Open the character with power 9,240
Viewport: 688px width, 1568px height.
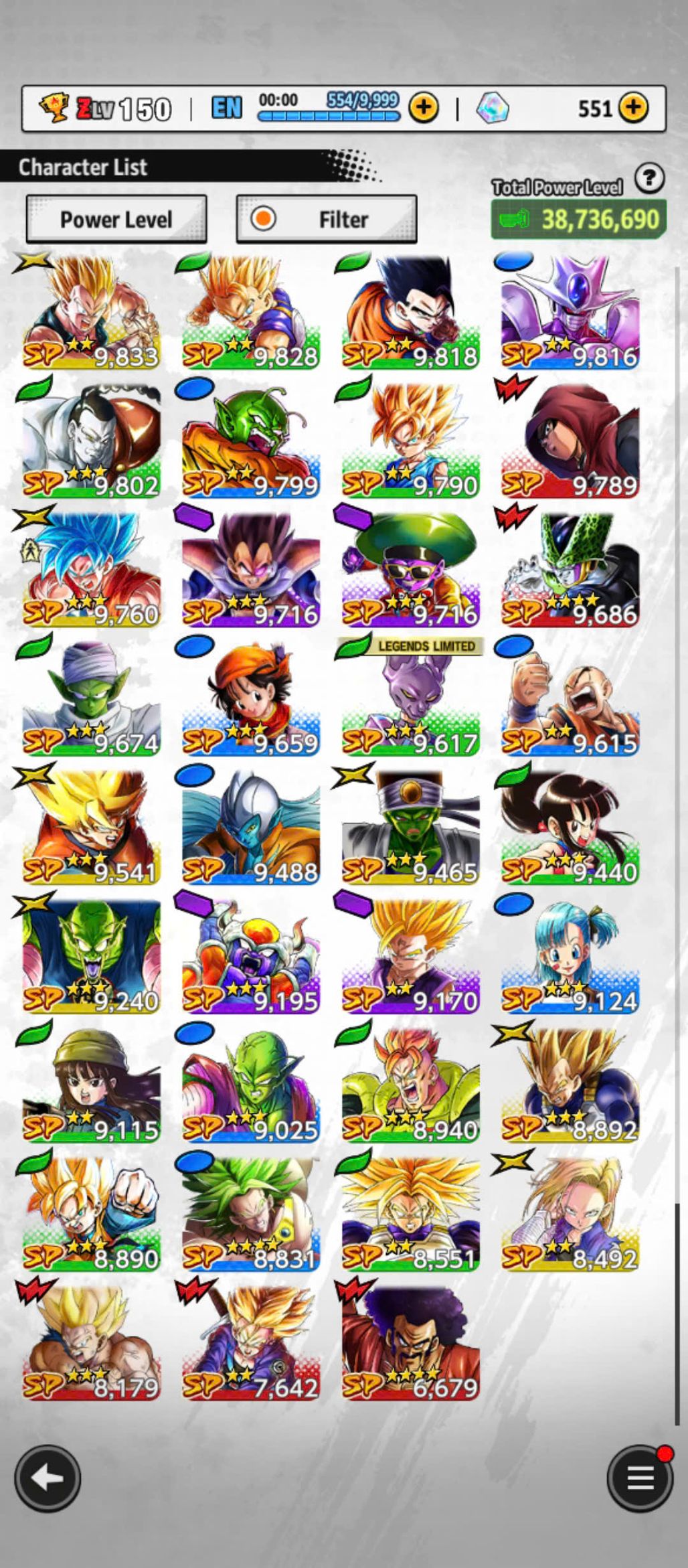click(x=92, y=956)
